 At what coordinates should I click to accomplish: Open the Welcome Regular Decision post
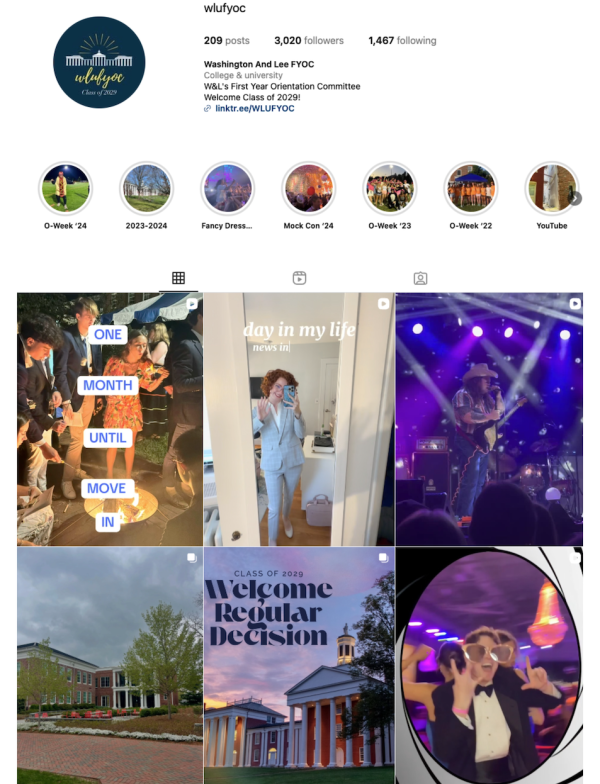tap(299, 665)
